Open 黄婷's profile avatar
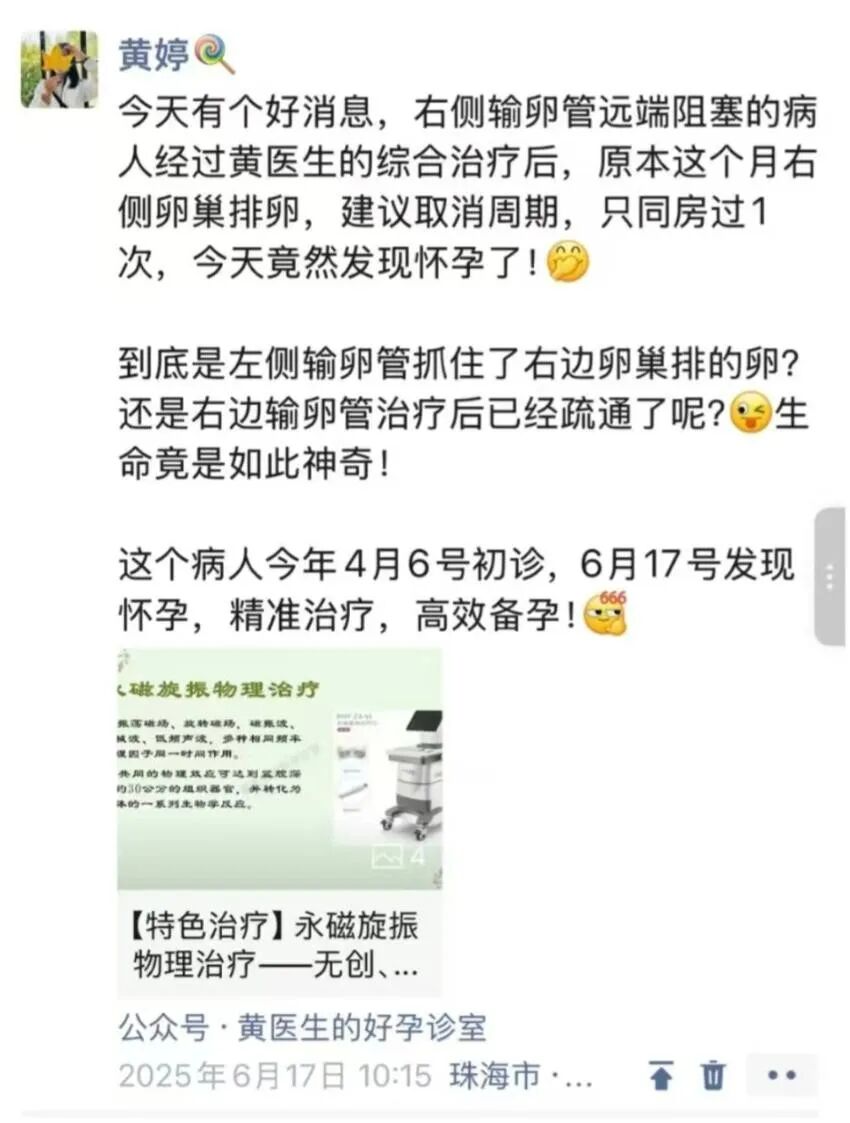 pos(59,69)
